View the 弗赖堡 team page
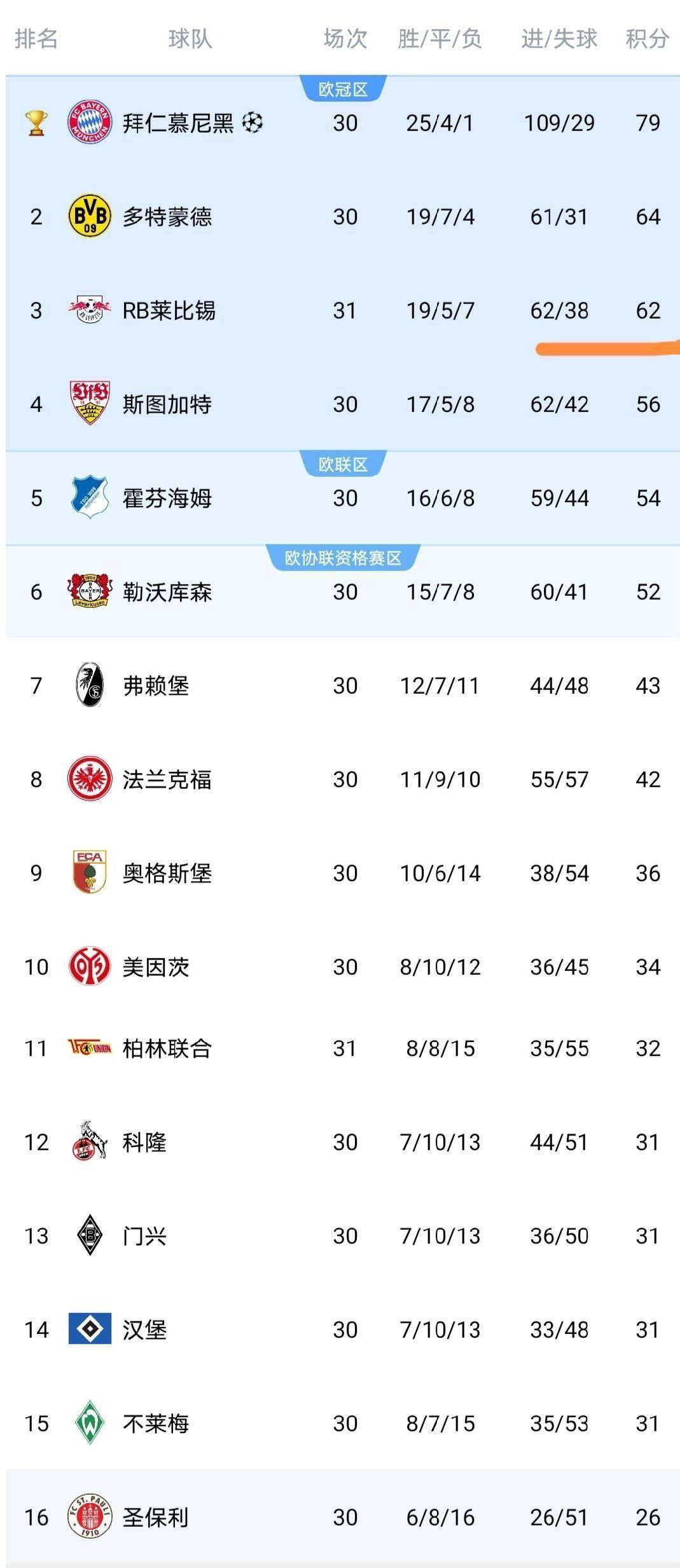680x1568 pixels. pyautogui.click(x=343, y=685)
